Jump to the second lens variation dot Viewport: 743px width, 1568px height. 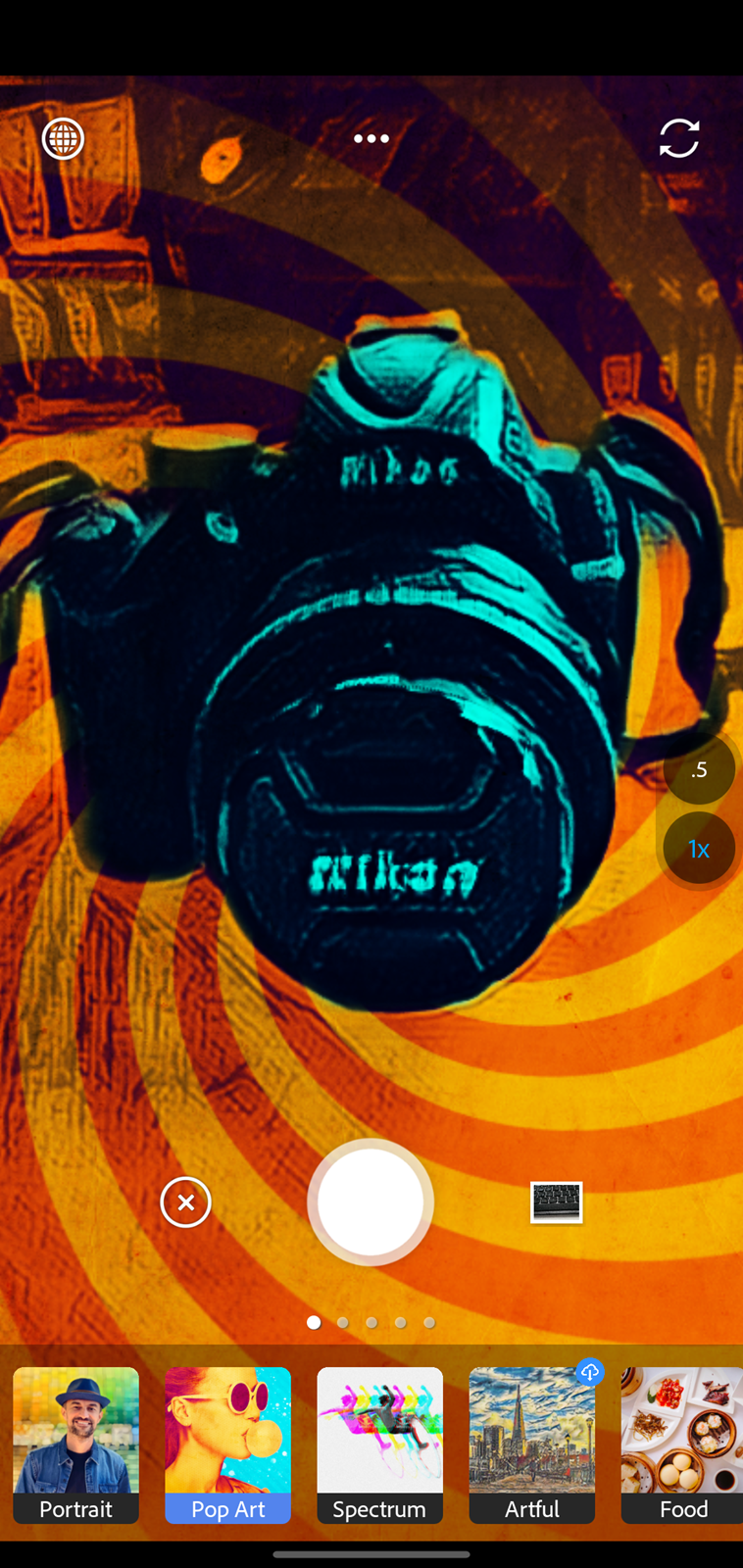pyautogui.click(x=342, y=1322)
